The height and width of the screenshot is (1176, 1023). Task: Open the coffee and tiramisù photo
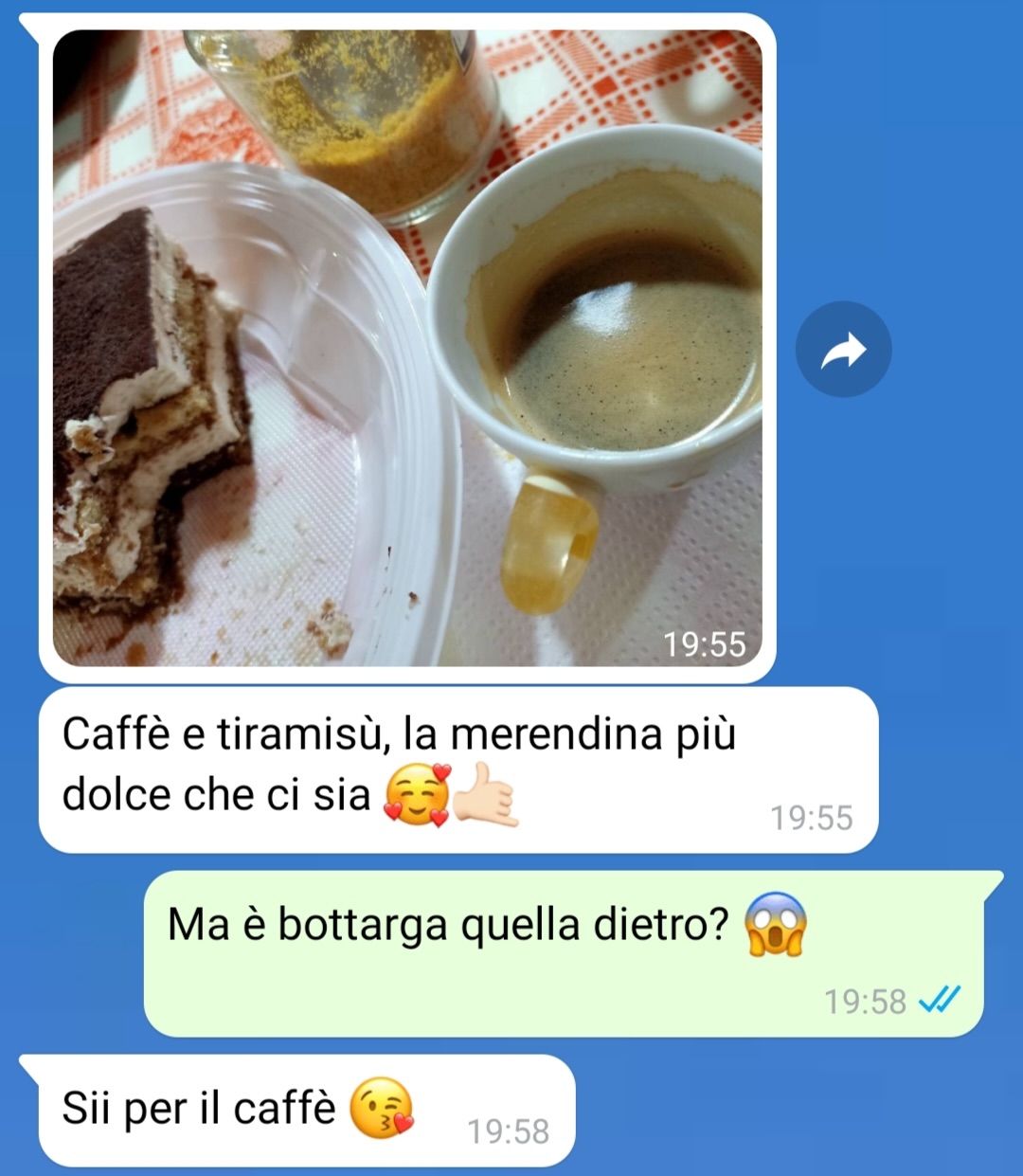tap(407, 348)
